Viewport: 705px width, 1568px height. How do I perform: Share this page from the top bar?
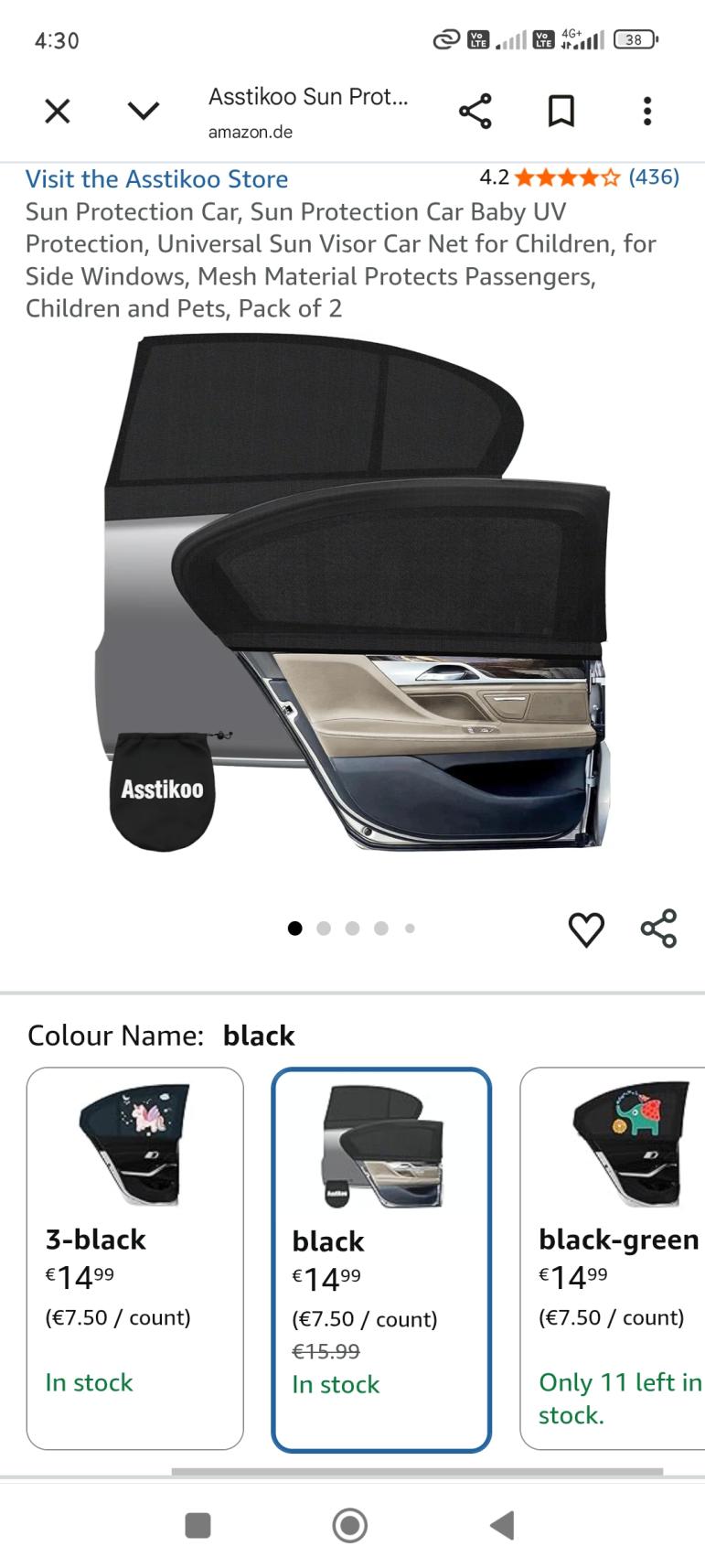[x=475, y=112]
